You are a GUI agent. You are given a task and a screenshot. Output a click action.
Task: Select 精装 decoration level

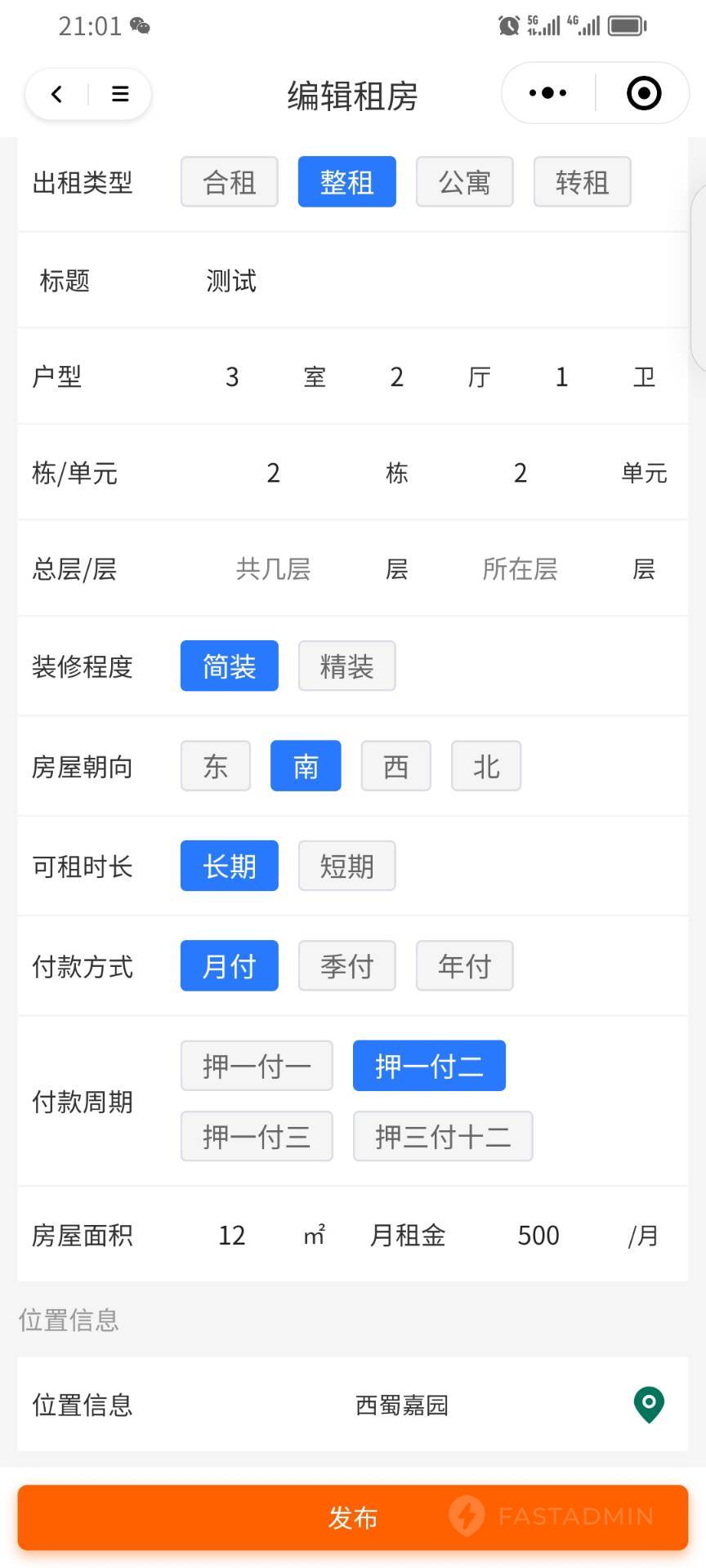click(x=347, y=666)
